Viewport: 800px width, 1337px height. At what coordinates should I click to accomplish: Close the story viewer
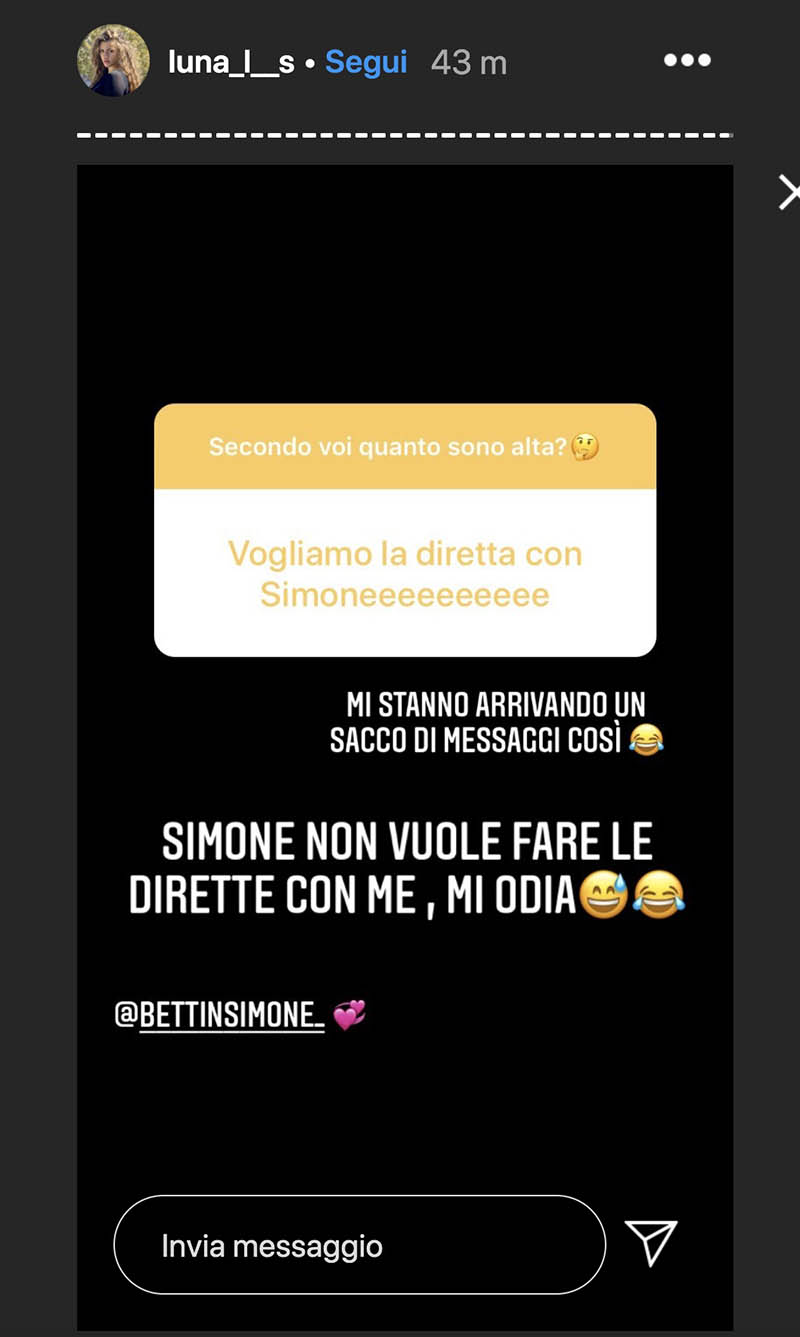[789, 192]
